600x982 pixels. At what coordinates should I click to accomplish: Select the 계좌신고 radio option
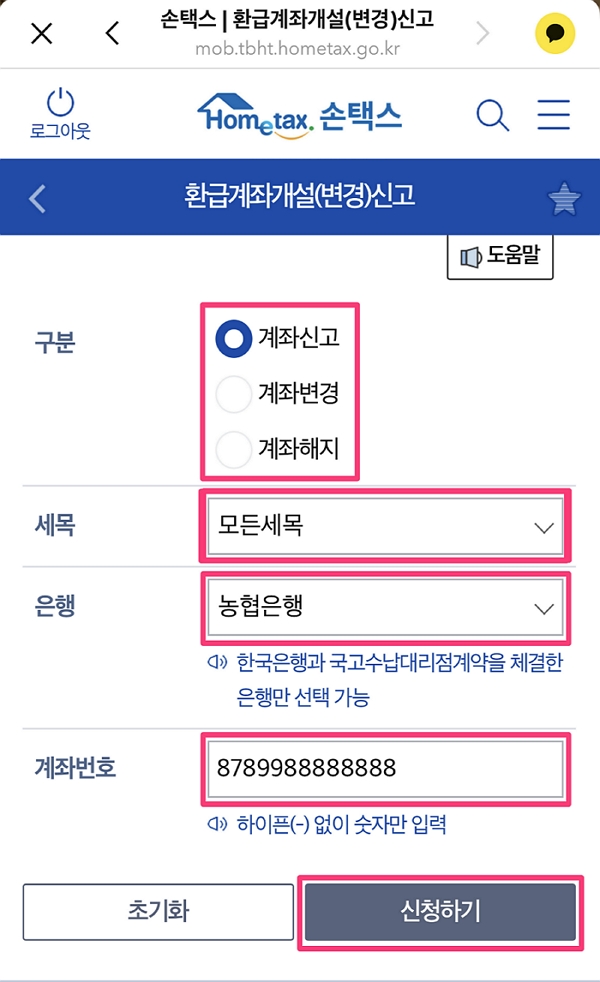[x=277, y=338]
